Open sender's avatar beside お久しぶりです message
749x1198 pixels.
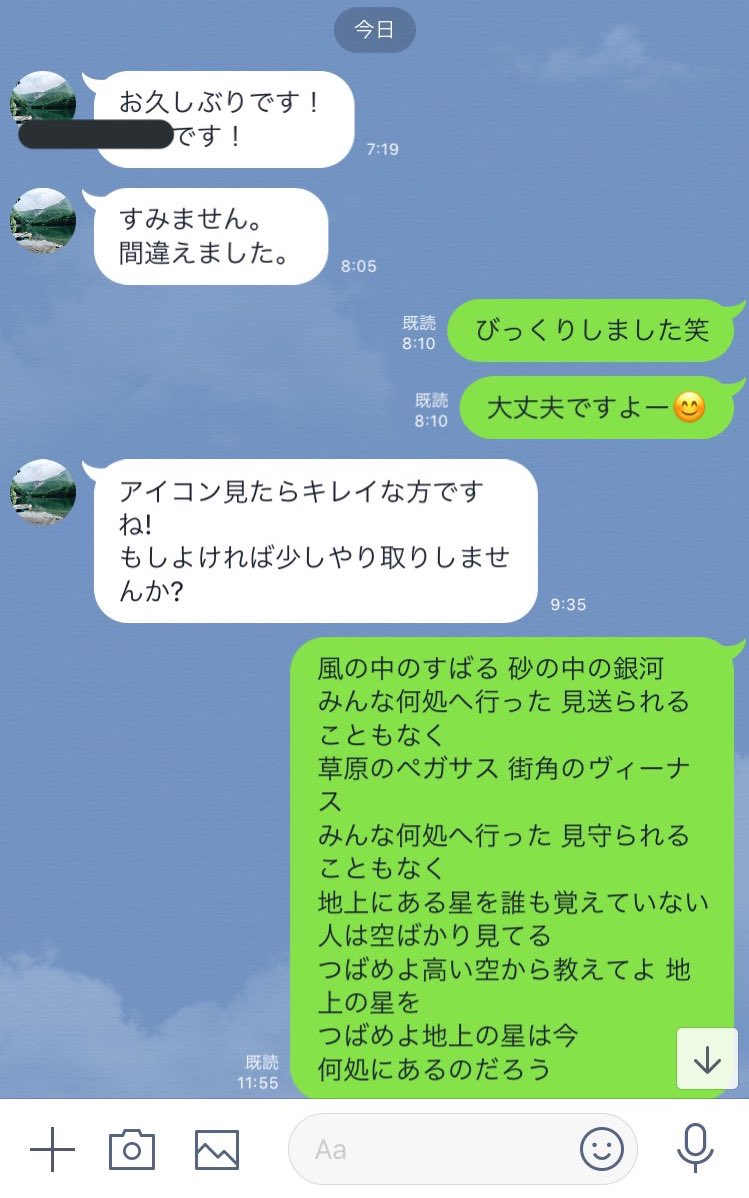click(x=43, y=103)
